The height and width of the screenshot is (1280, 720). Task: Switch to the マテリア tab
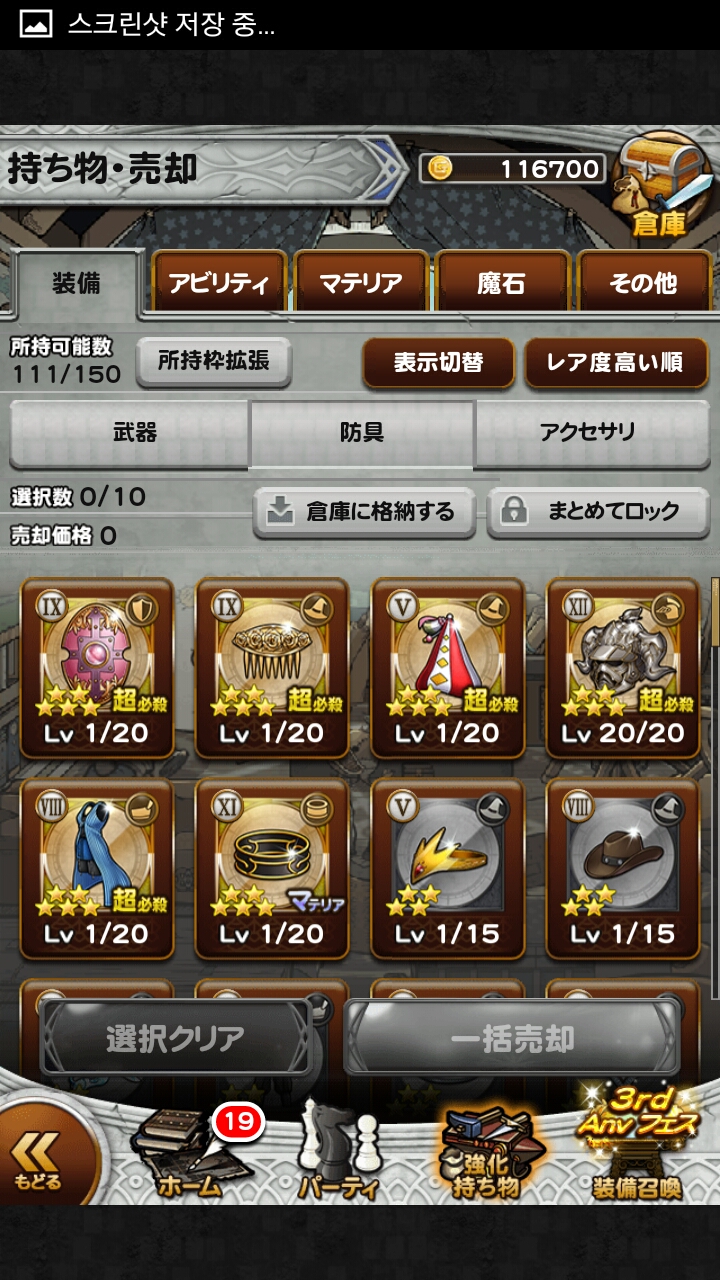(361, 283)
